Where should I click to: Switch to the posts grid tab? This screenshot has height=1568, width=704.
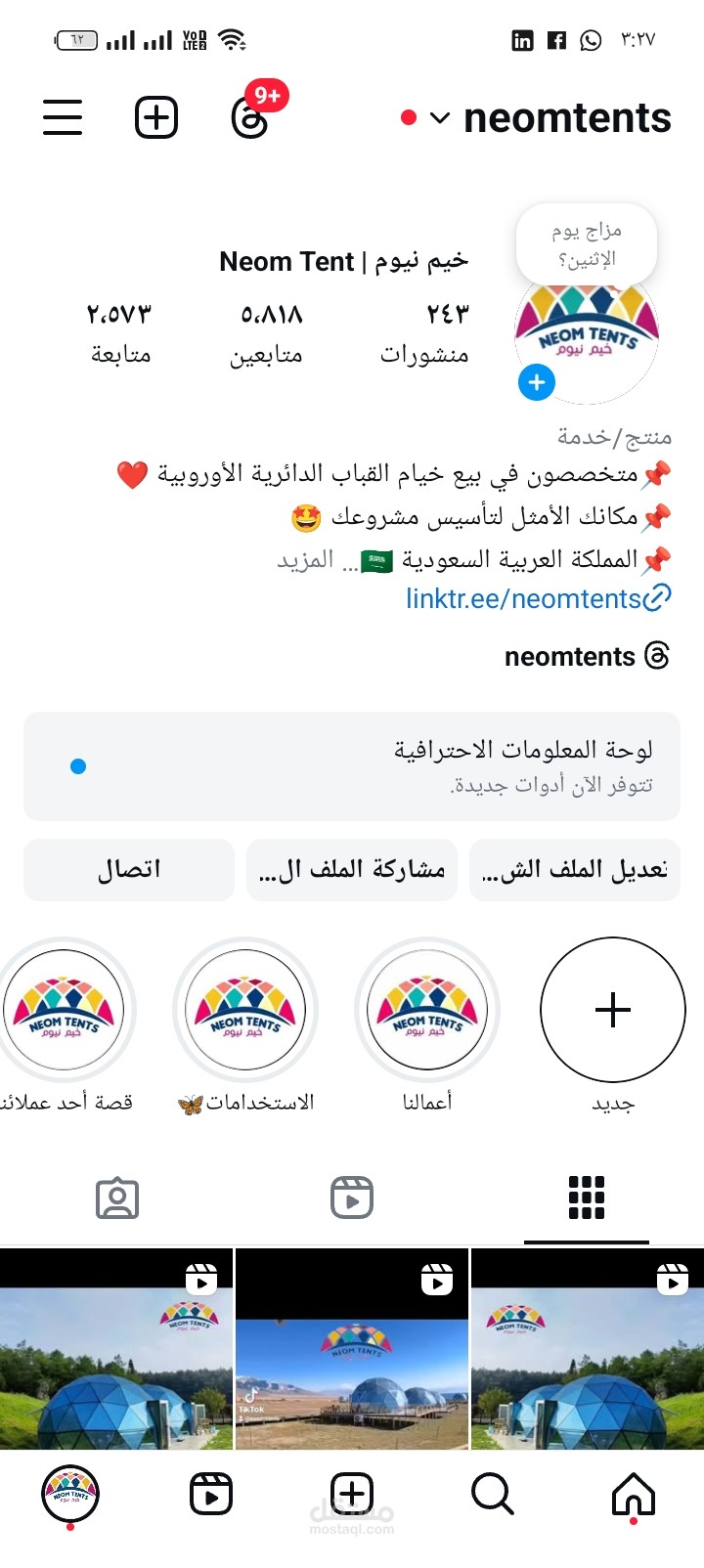point(587,1198)
